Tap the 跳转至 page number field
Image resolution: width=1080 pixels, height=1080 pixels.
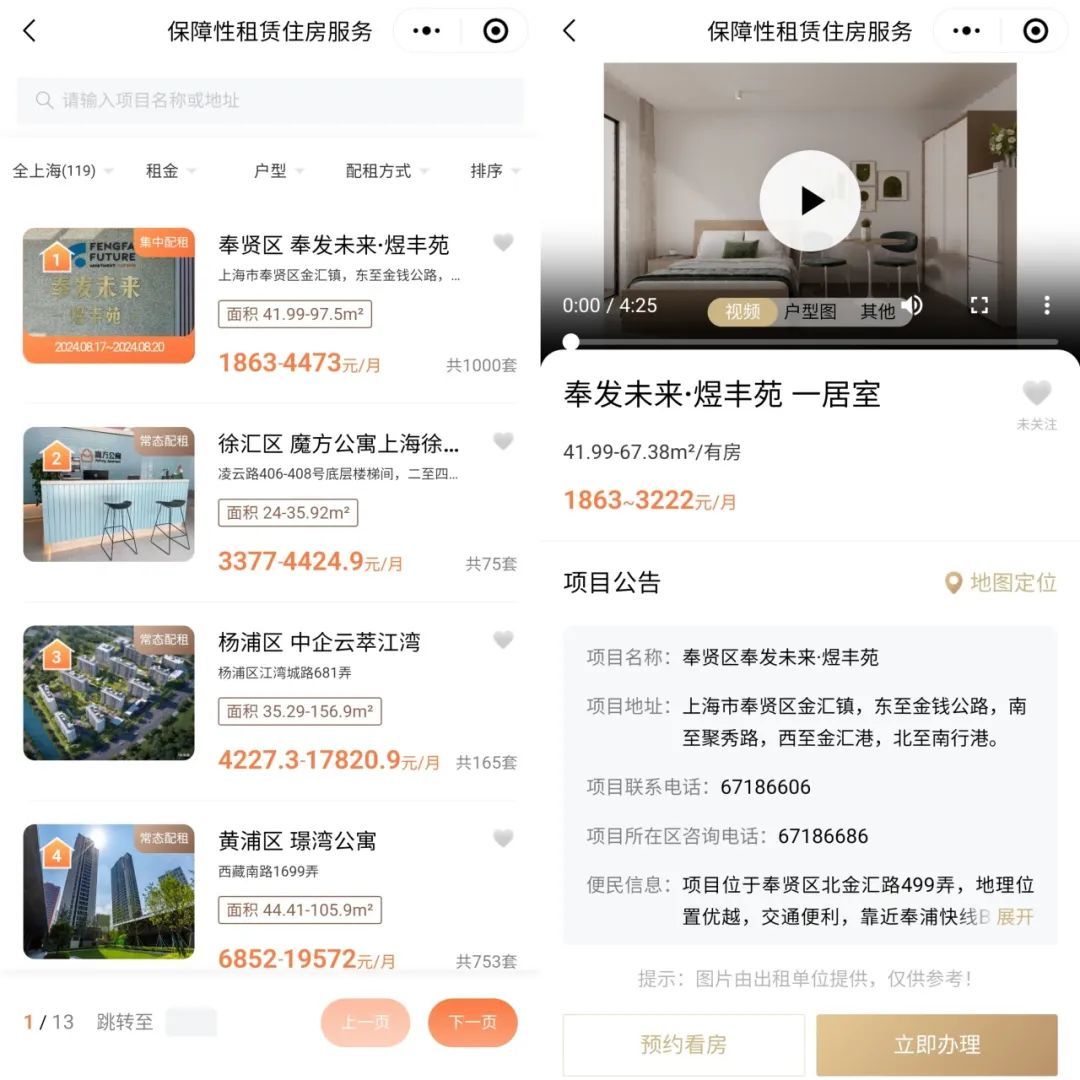(x=190, y=1022)
